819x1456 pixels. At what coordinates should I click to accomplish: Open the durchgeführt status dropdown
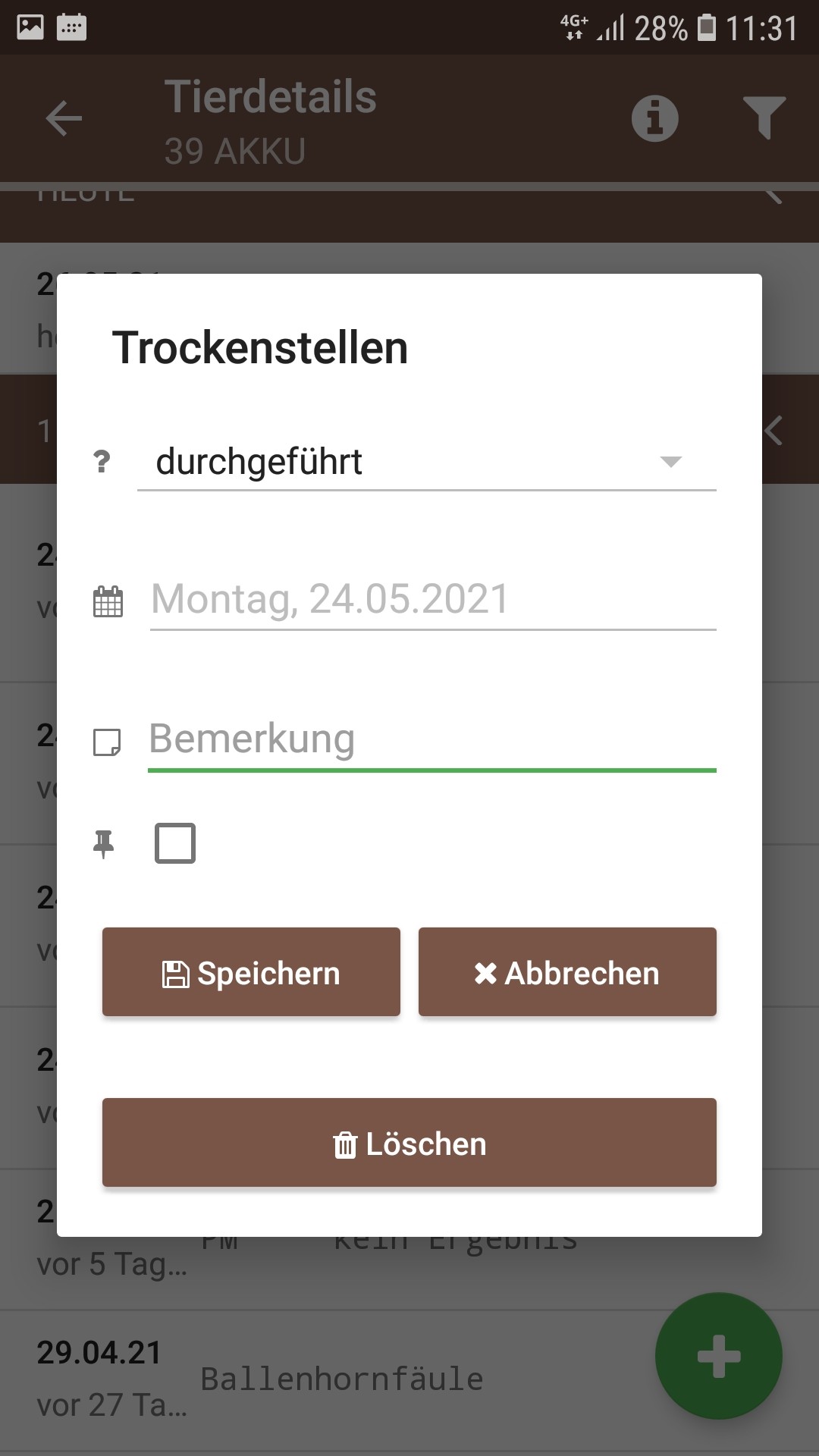(x=426, y=462)
